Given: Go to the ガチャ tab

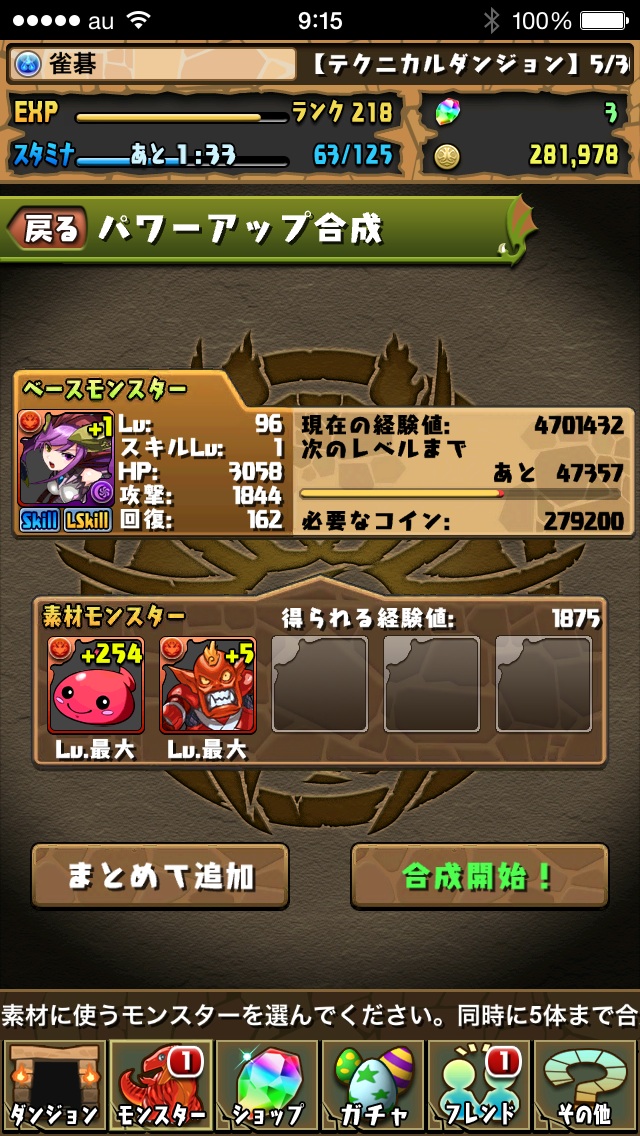Looking at the screenshot, I should pos(373,1086).
